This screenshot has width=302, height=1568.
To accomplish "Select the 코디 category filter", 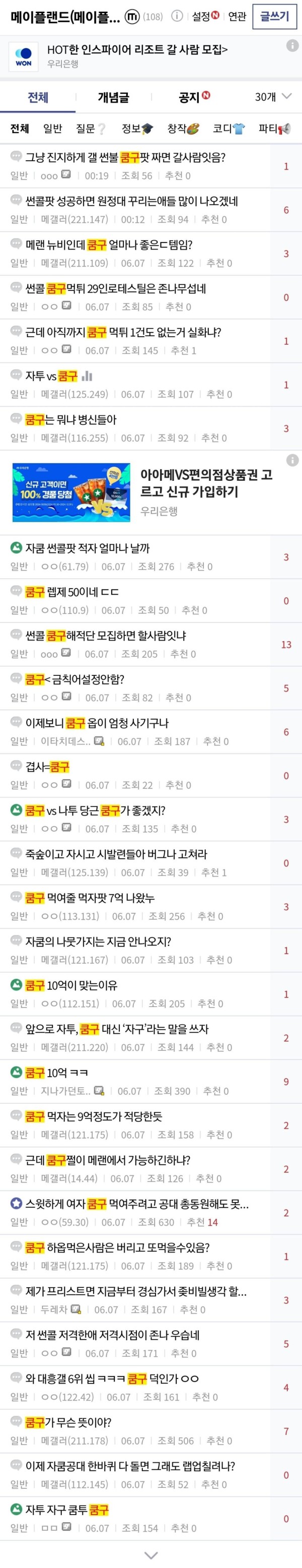I will pos(229,129).
